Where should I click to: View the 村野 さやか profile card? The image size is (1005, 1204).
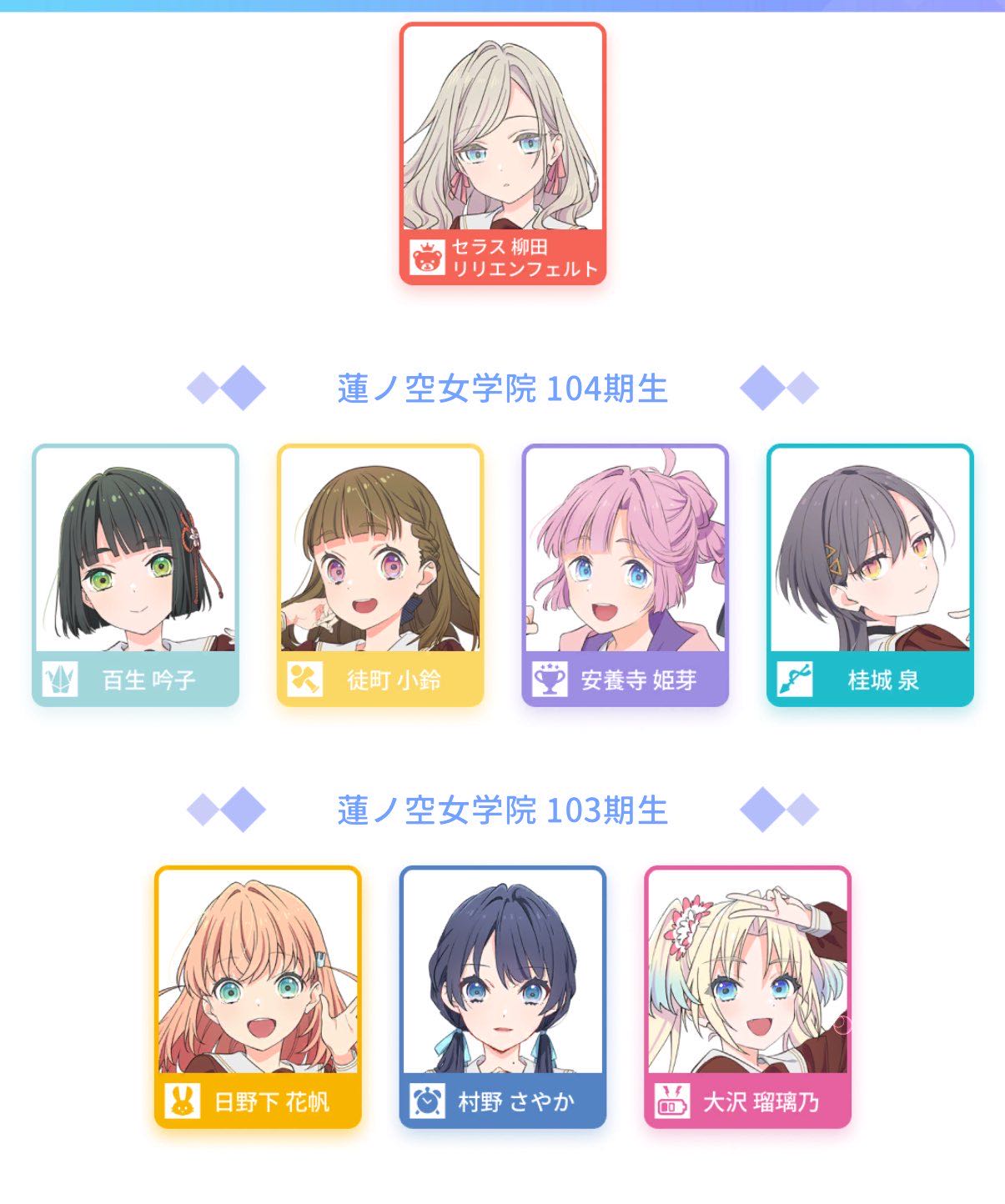pos(502,997)
